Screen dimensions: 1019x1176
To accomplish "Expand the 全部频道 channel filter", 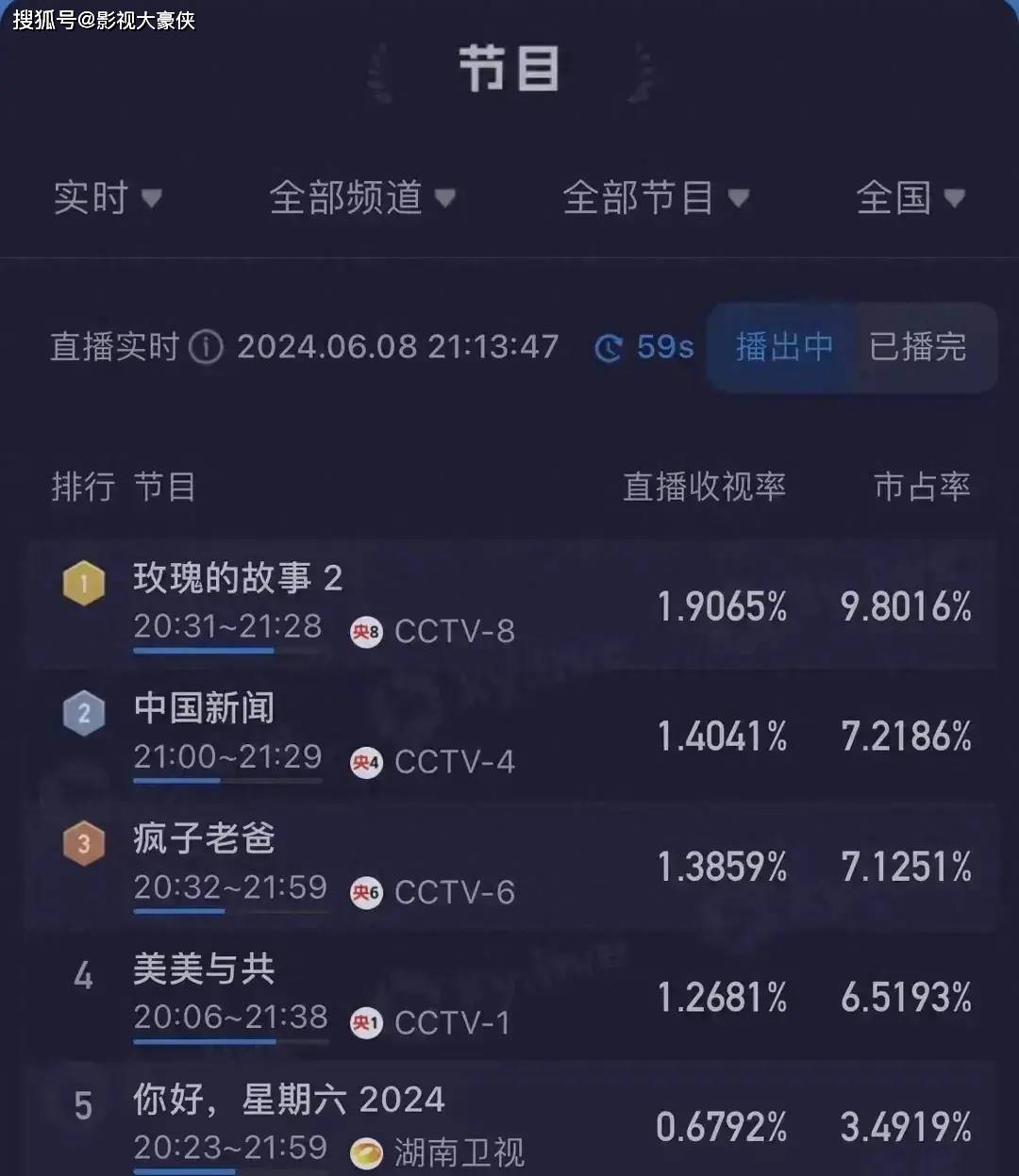I will tap(361, 198).
